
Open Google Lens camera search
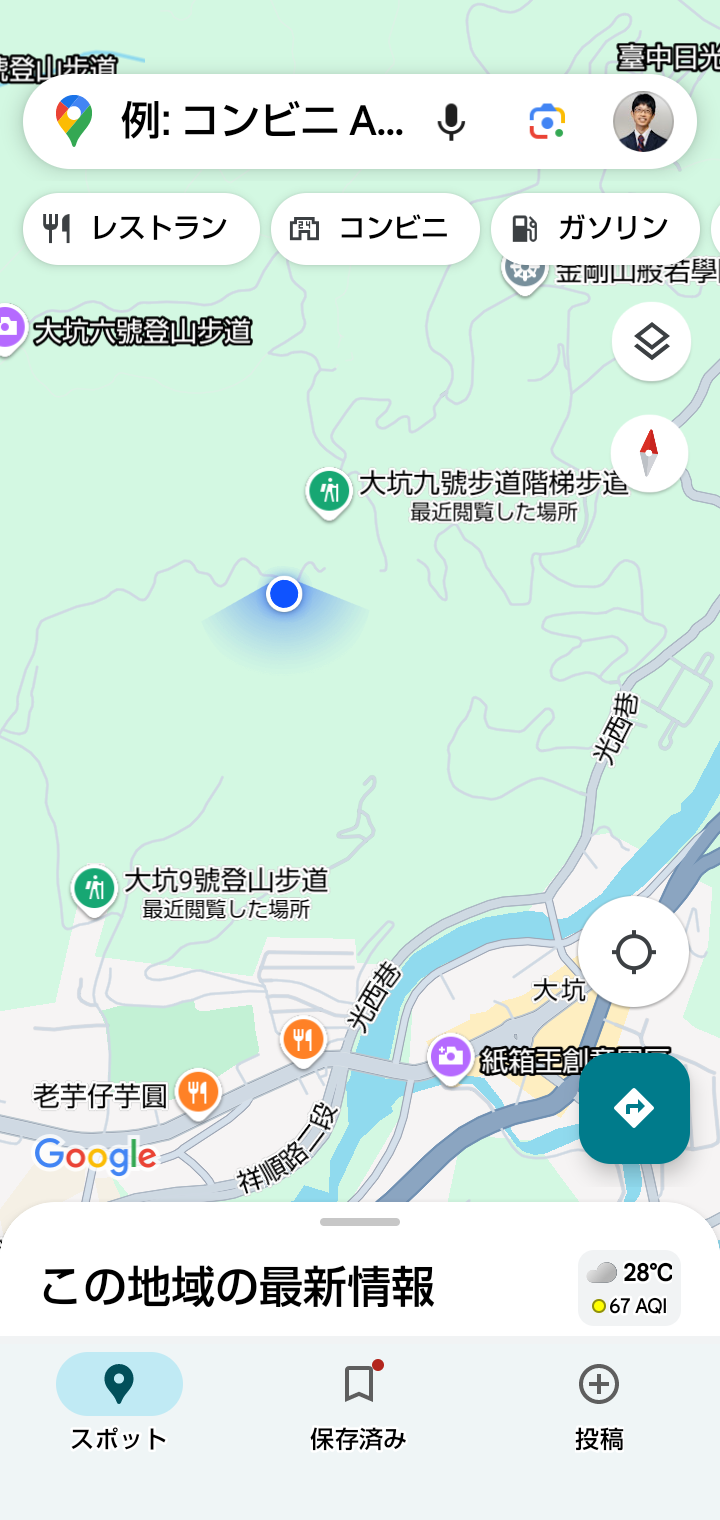point(547,122)
